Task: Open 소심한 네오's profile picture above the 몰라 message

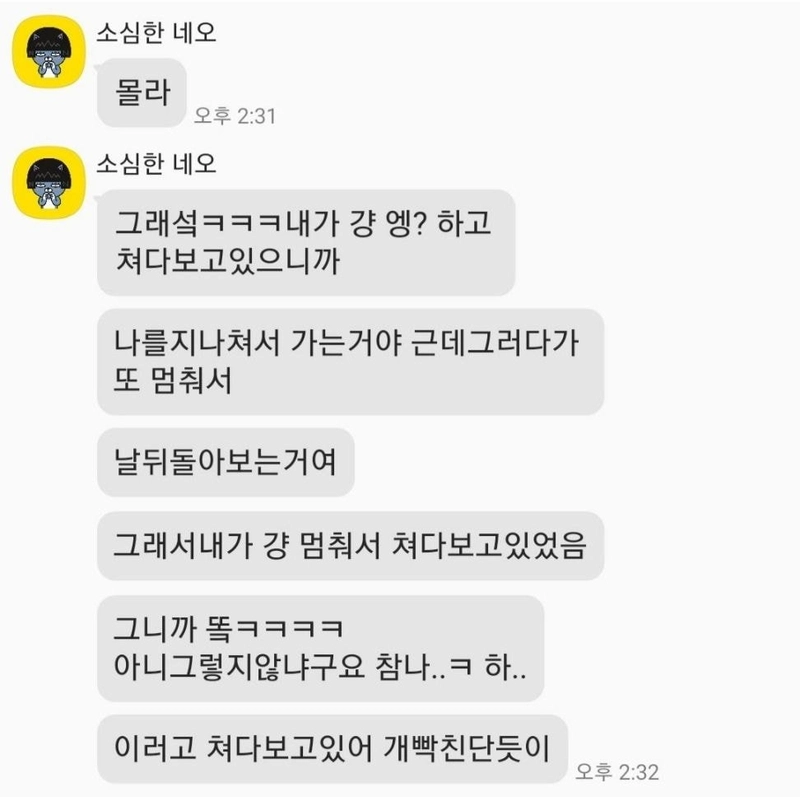Action: point(46,53)
